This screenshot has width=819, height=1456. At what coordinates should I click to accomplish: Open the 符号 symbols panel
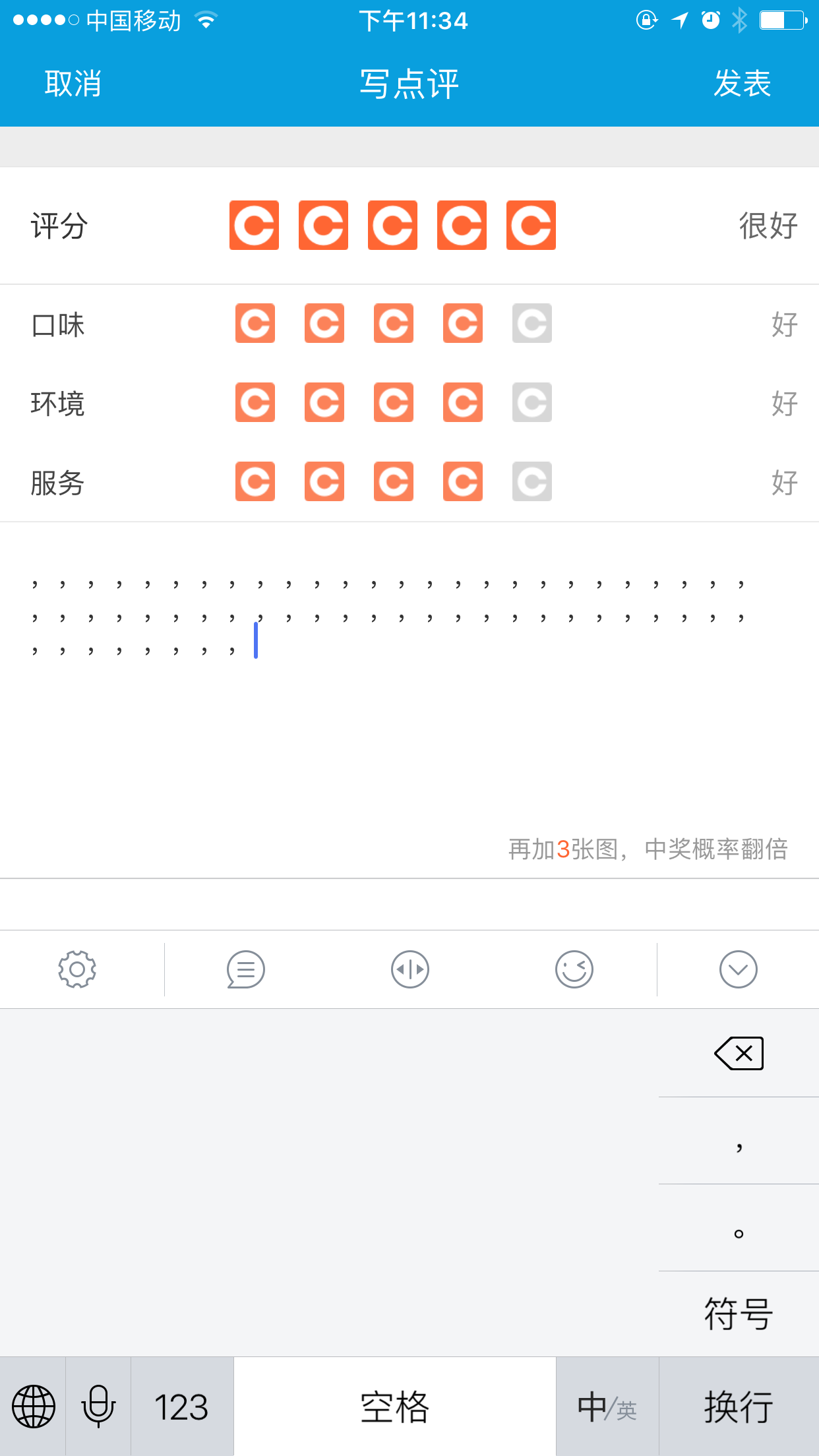coord(739,1314)
